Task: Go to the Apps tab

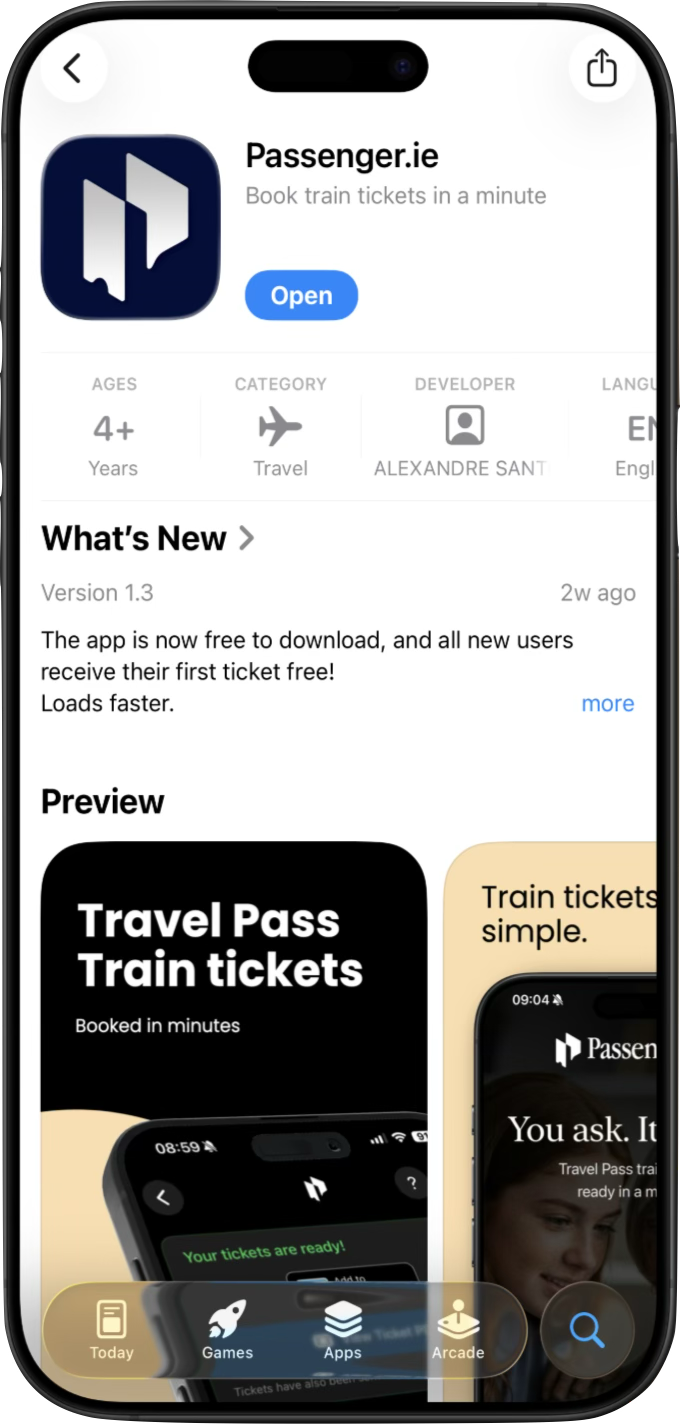Action: pyautogui.click(x=343, y=1331)
